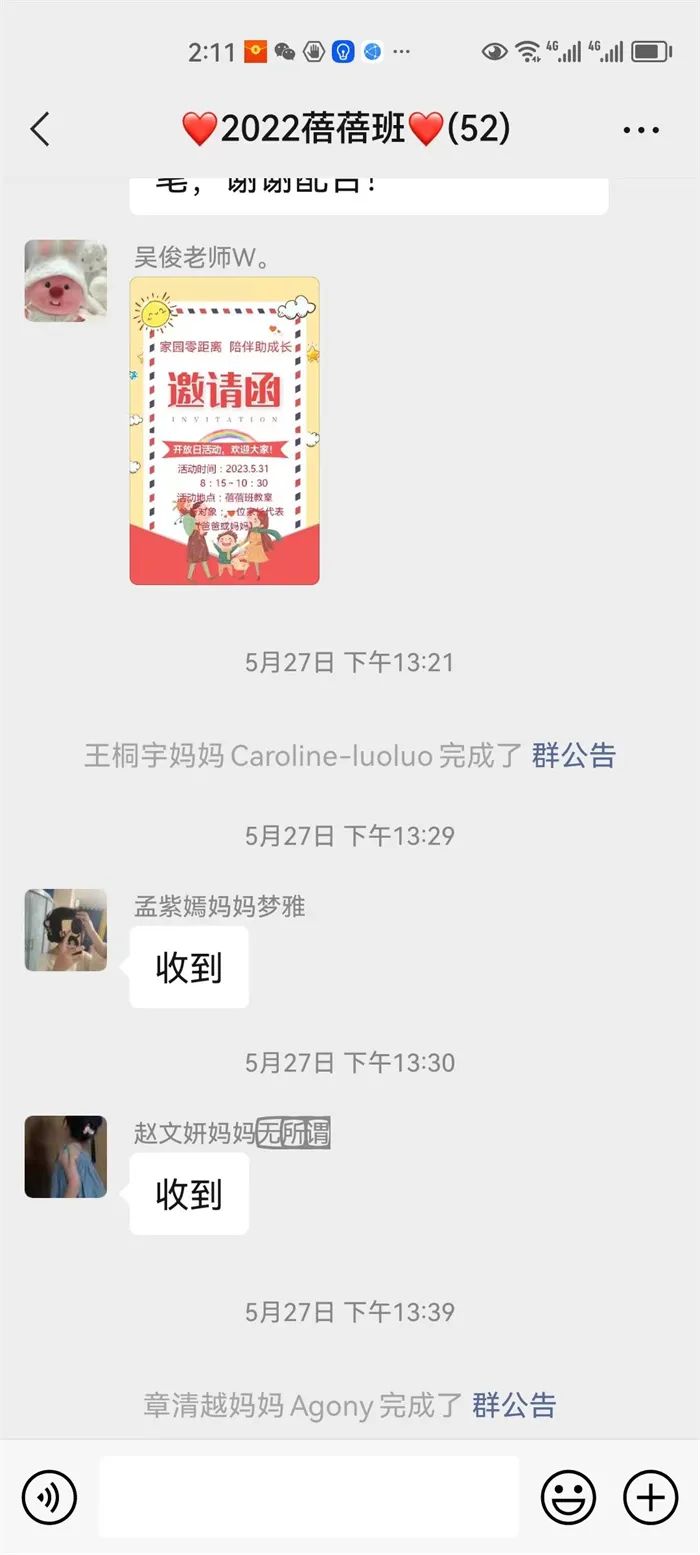Go back from the 2022蓓蓓班 group chat
The image size is (700, 1555).
pos(40,129)
